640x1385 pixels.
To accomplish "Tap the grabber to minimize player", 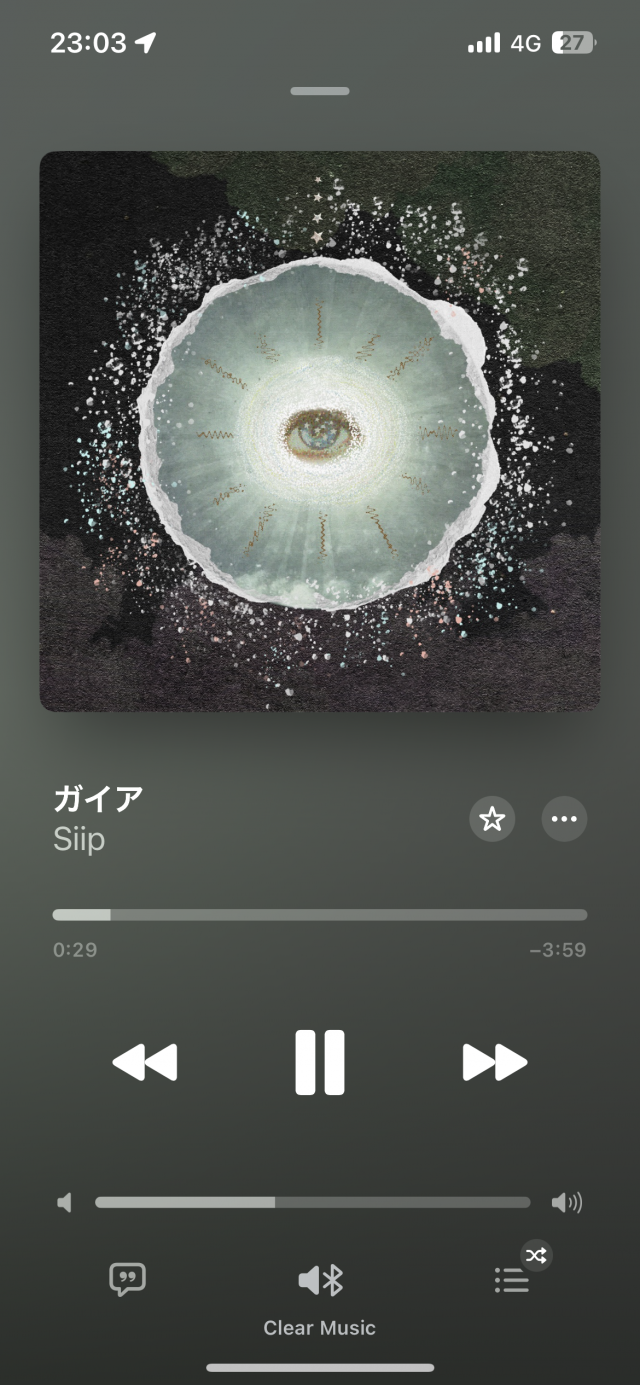I will 320,91.
